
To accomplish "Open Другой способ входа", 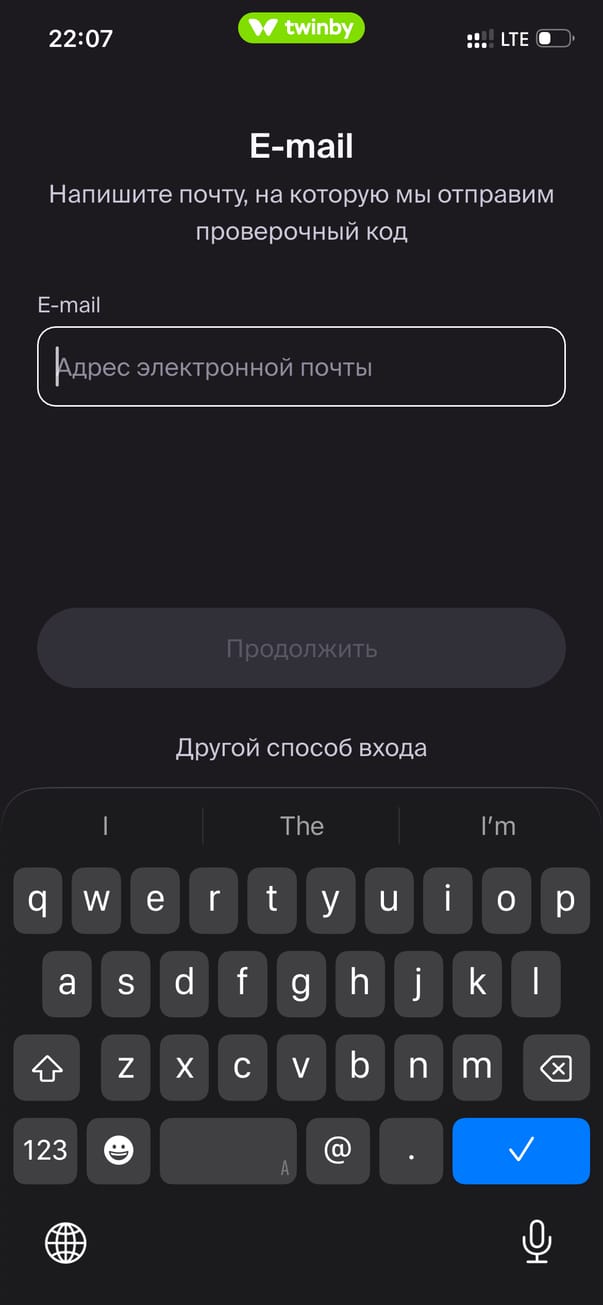I will point(301,747).
